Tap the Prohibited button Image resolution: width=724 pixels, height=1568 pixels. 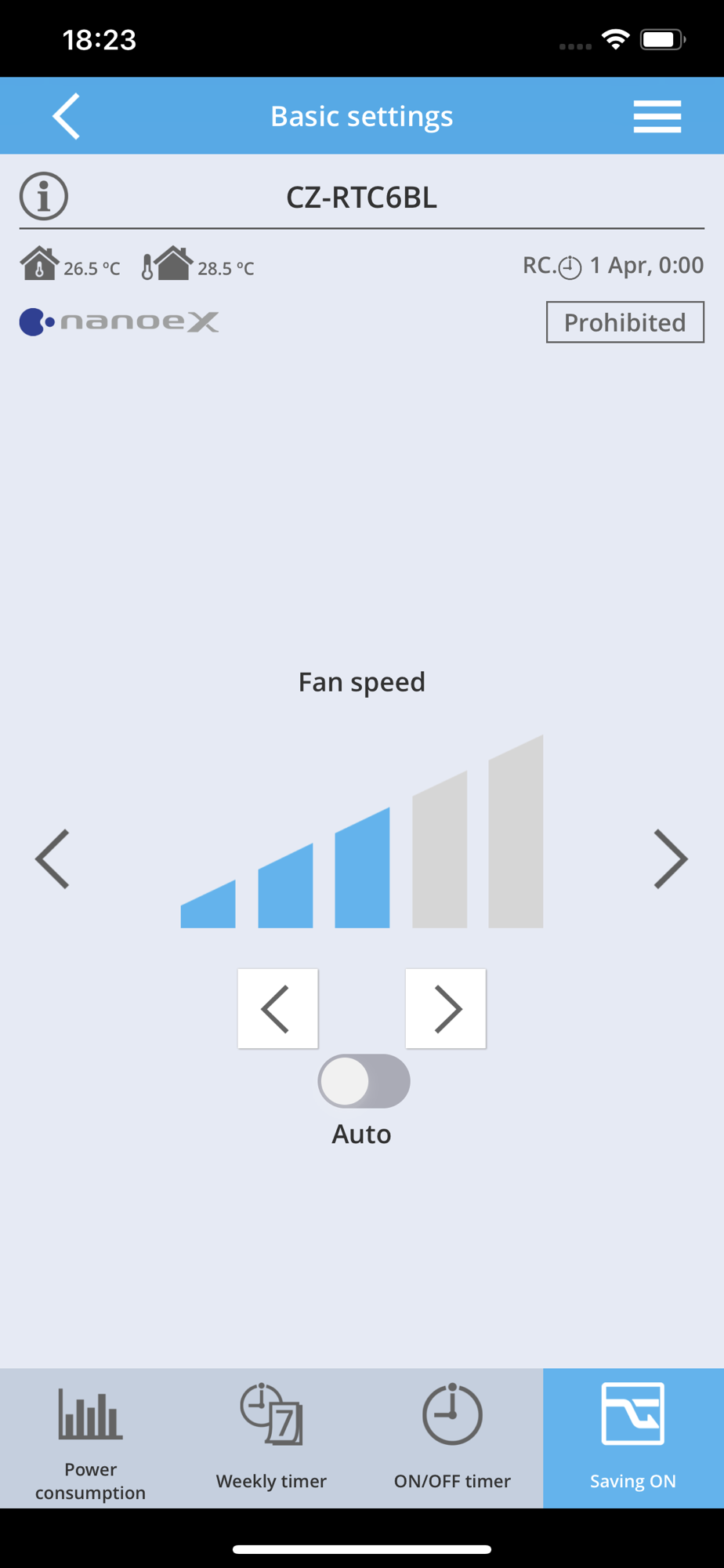pyautogui.click(x=624, y=322)
